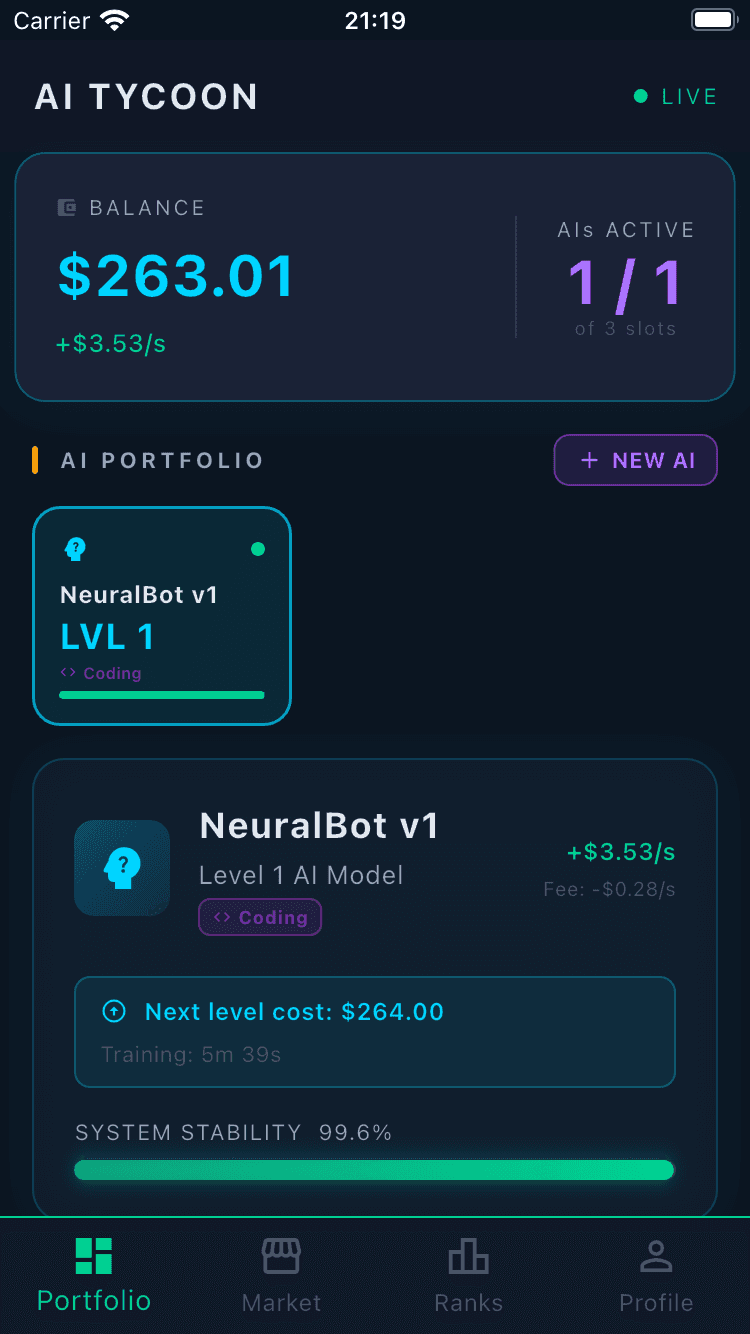
Task: Upgrade via Next level cost $264.00
Action: click(375, 1031)
